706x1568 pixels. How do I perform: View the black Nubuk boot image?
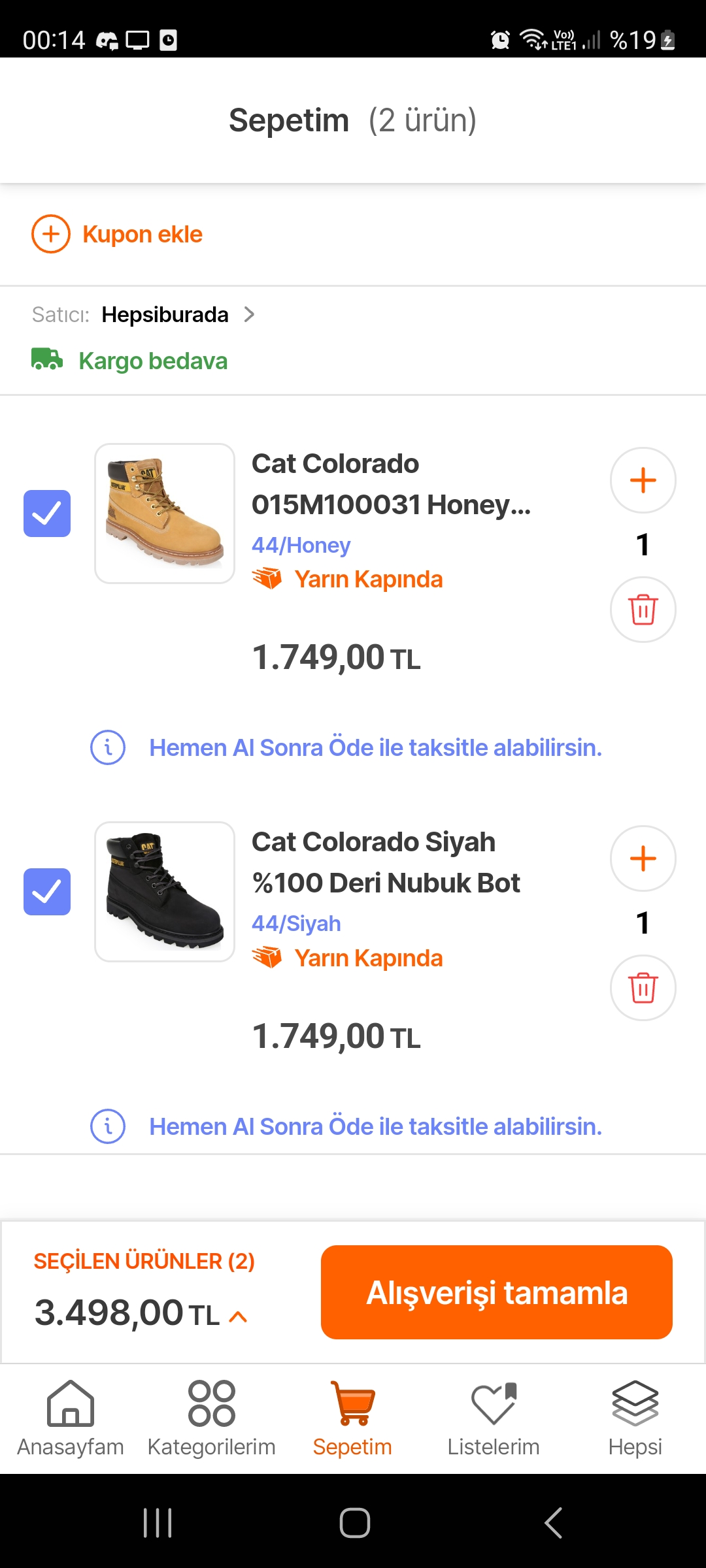pyautogui.click(x=165, y=892)
